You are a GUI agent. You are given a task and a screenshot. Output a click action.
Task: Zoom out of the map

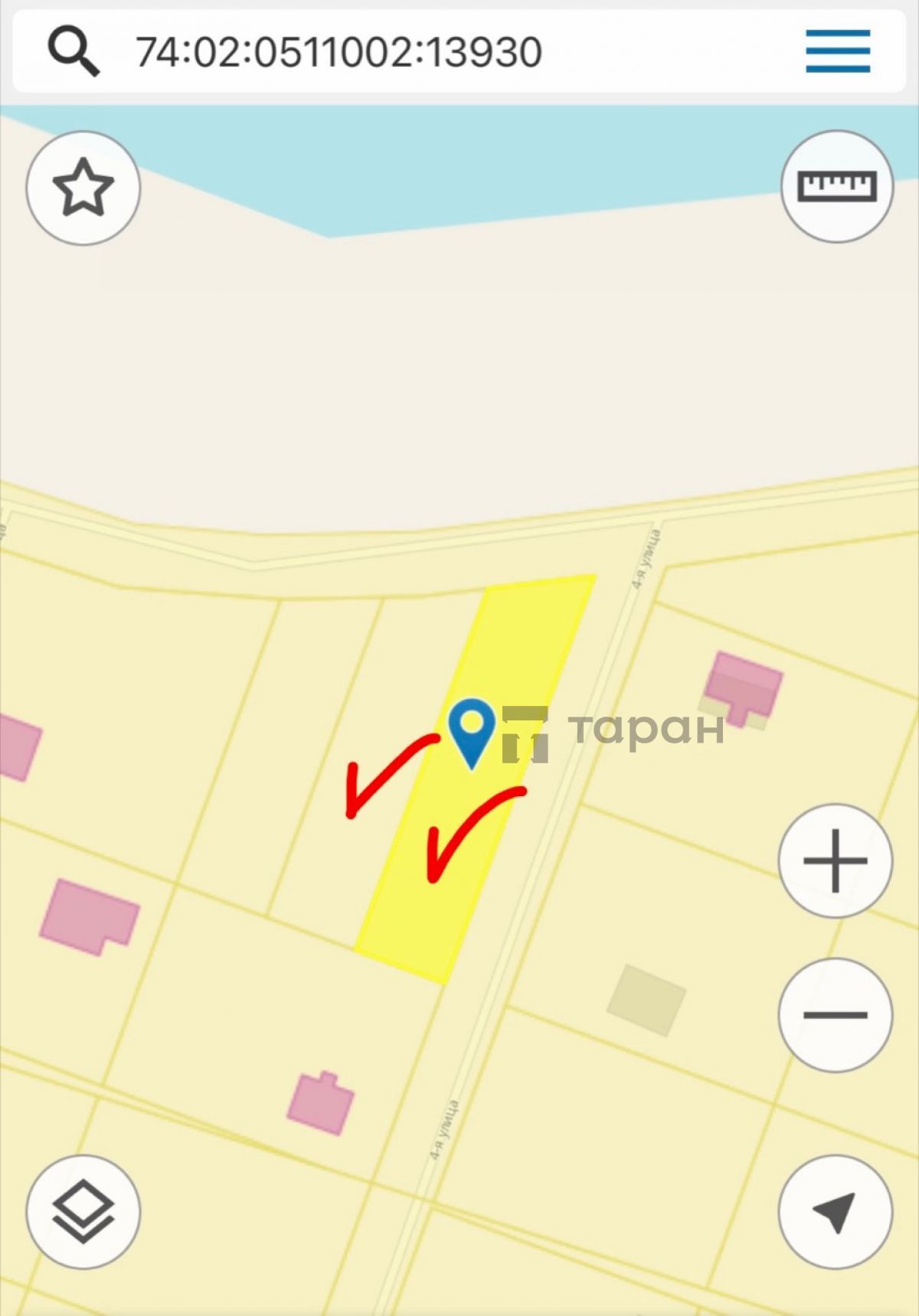click(x=836, y=1014)
